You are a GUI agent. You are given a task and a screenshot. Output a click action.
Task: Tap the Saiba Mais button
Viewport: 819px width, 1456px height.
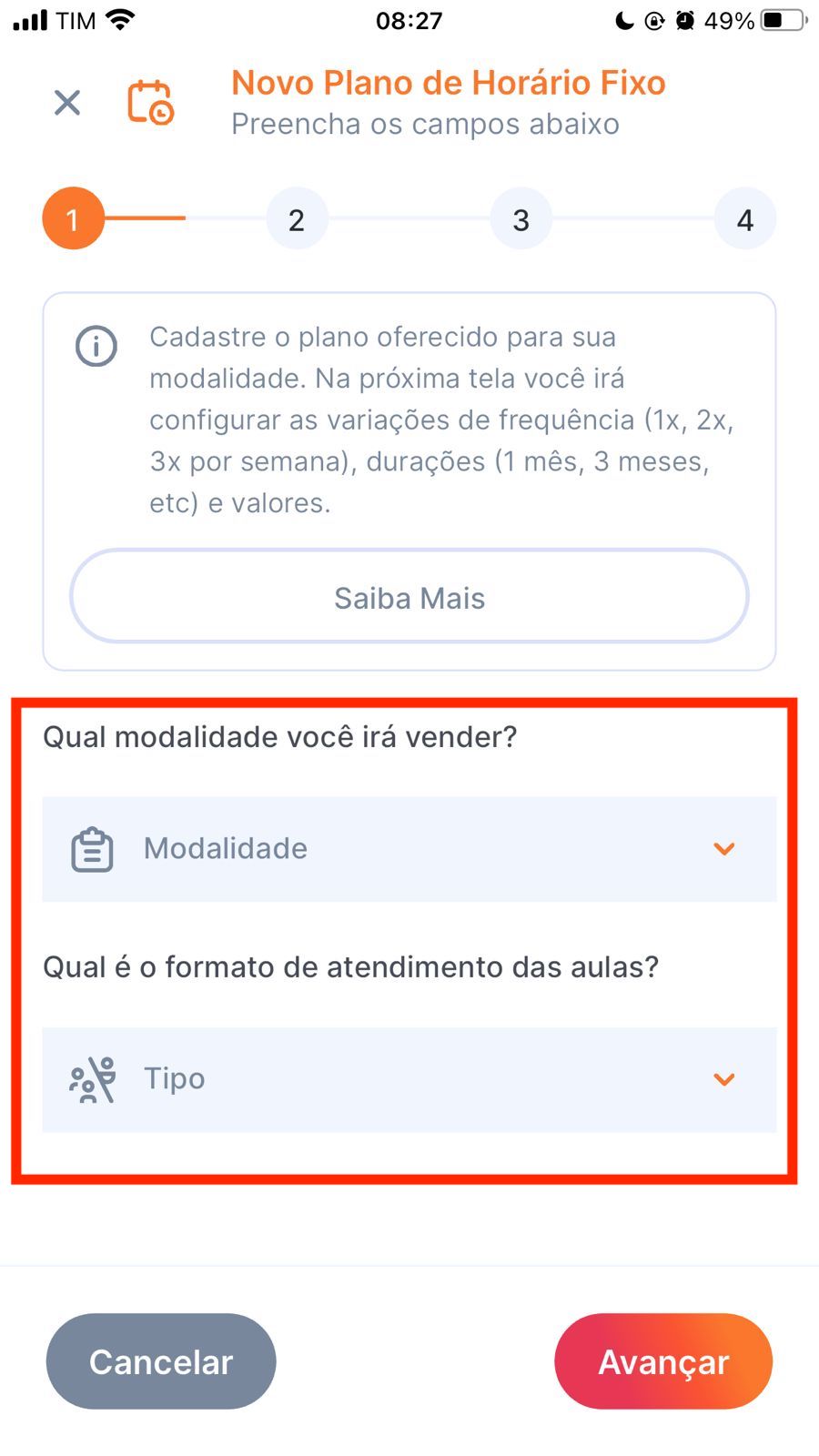pyautogui.click(x=409, y=597)
